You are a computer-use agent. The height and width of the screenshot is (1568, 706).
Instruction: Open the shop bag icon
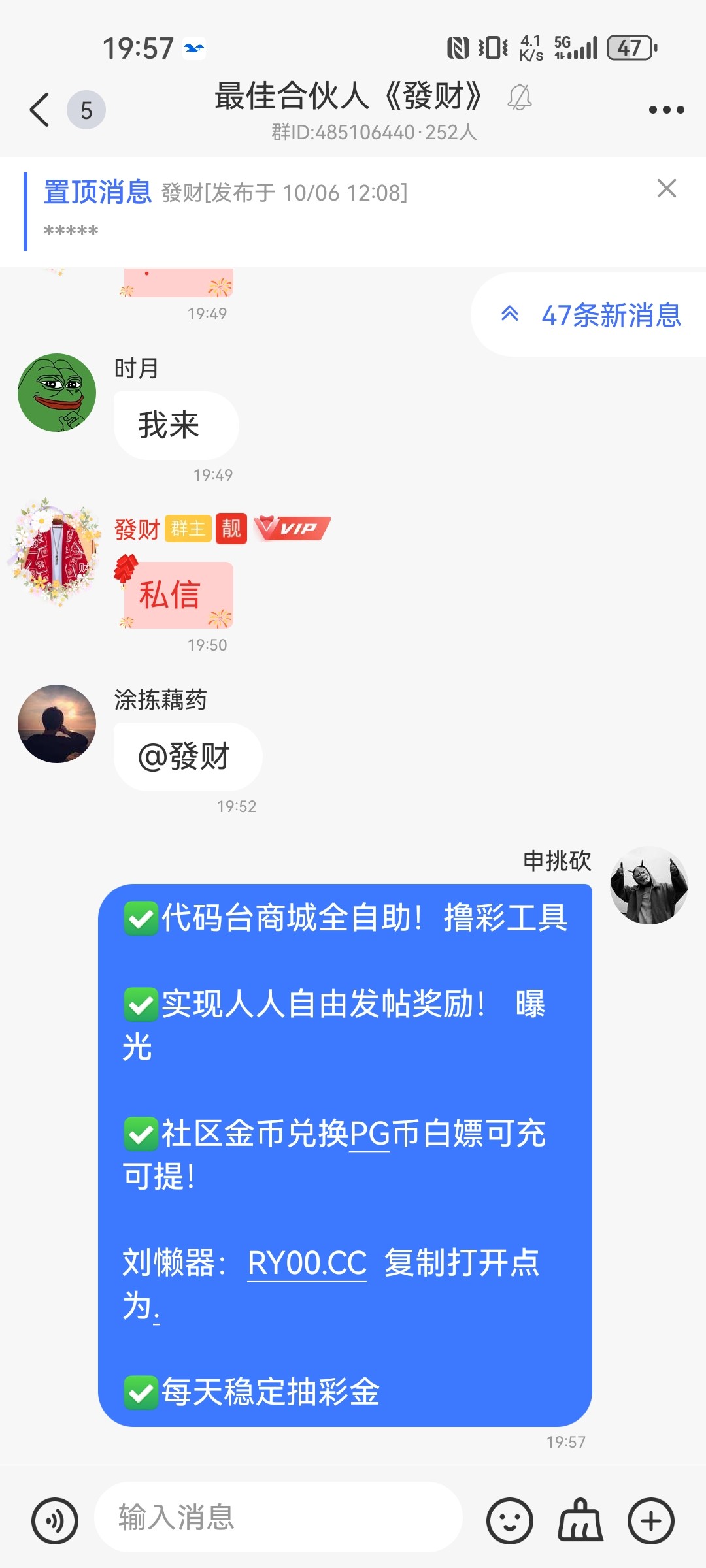pyautogui.click(x=580, y=1521)
